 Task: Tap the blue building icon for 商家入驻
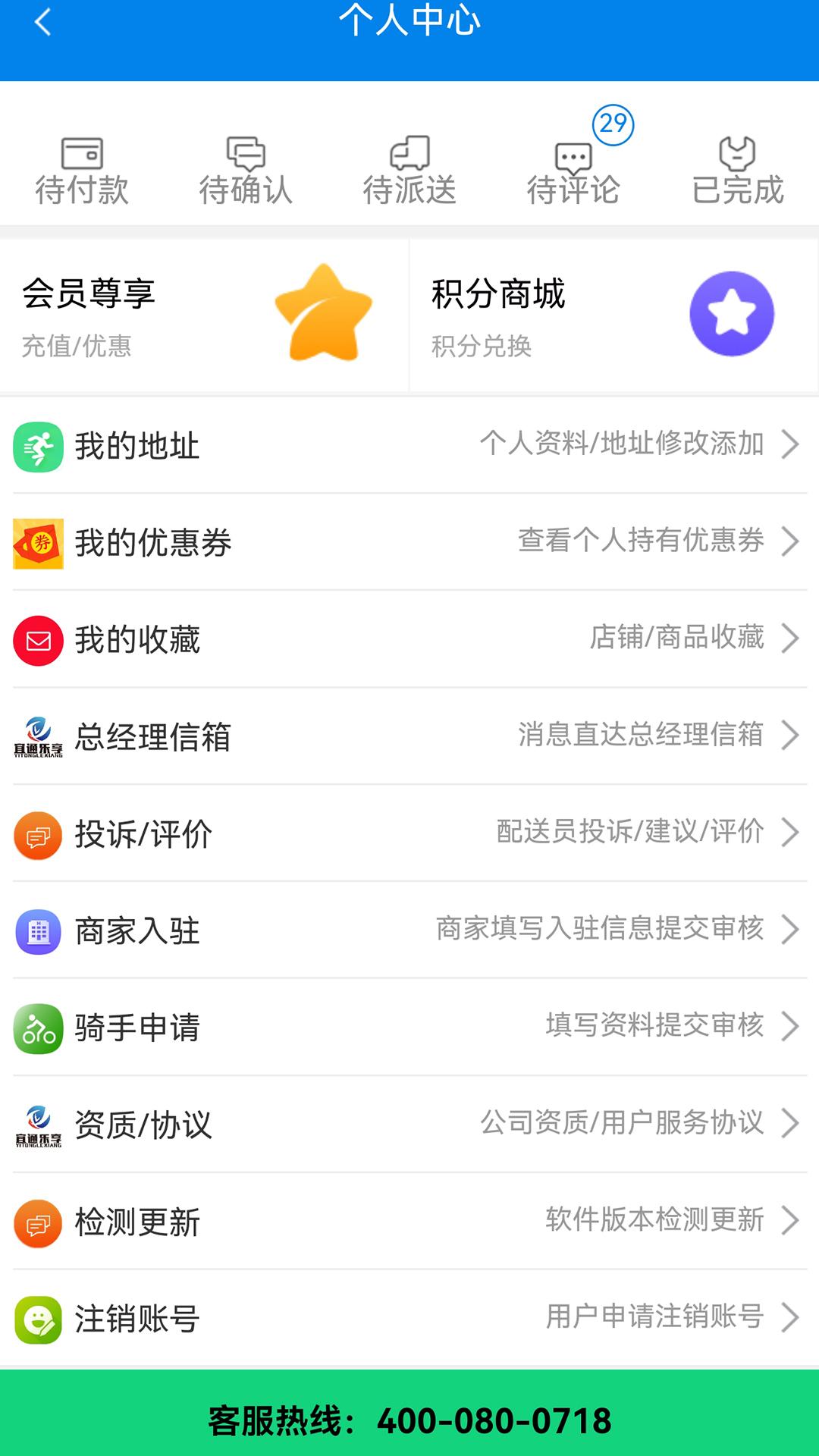click(39, 930)
